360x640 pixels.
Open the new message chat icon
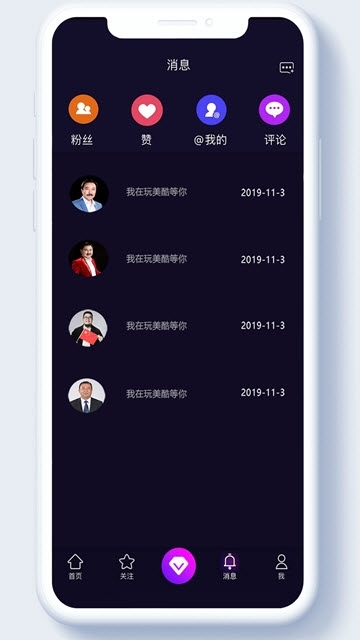coord(287,67)
